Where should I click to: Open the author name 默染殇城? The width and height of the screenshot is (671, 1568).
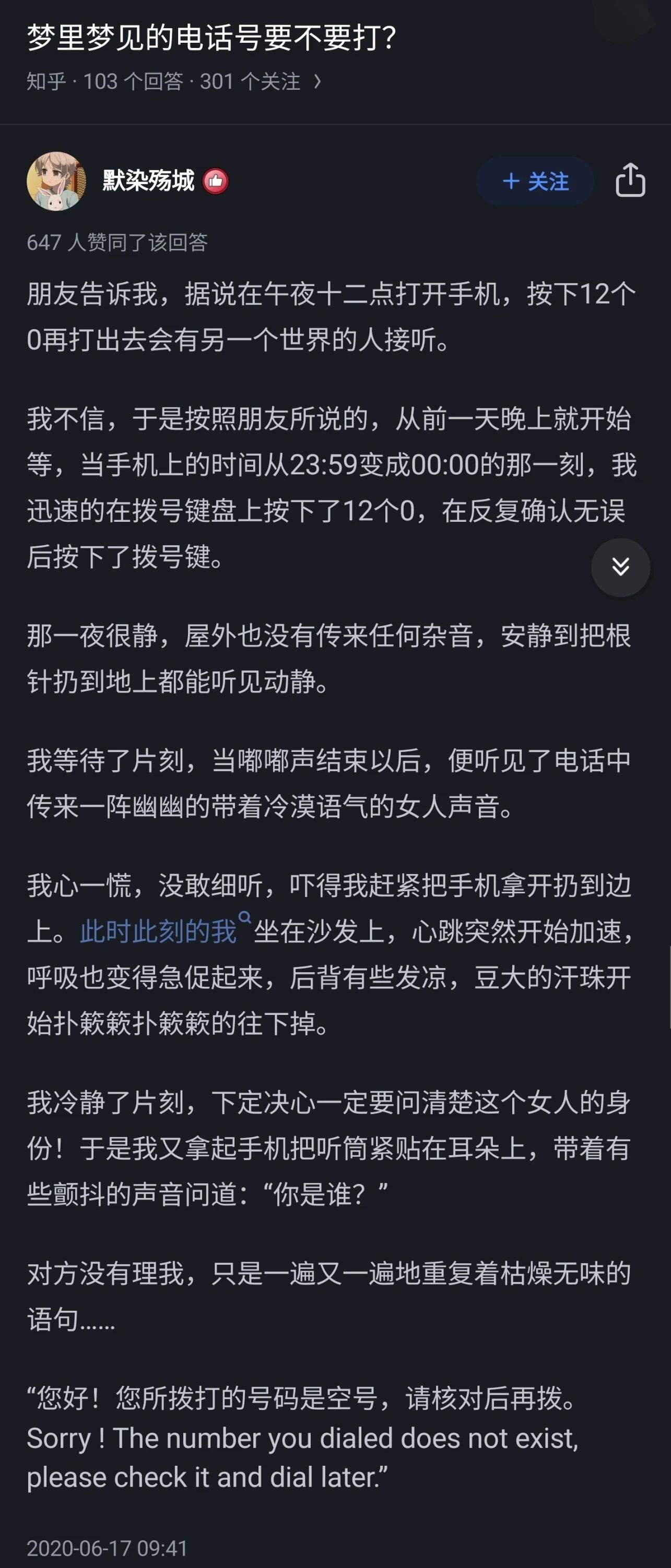pyautogui.click(x=149, y=181)
